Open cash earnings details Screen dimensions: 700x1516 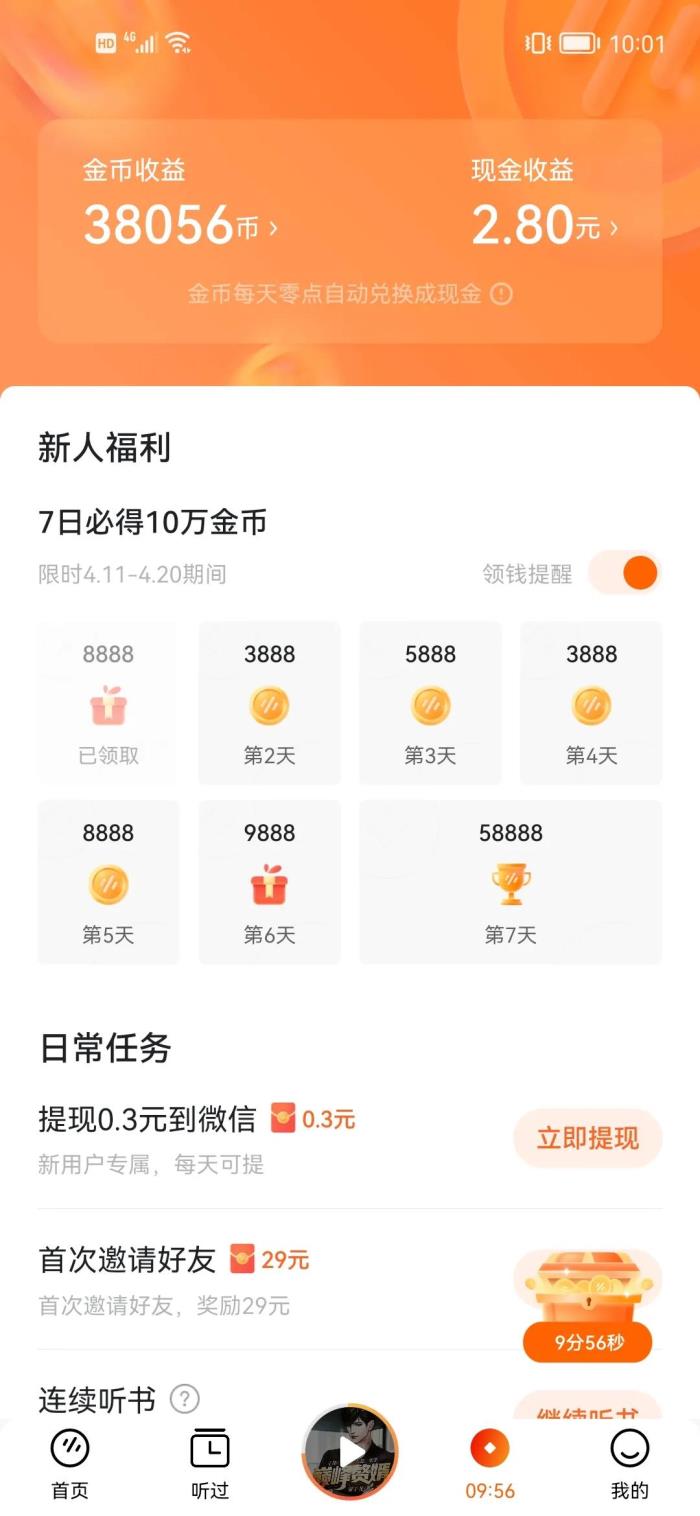pyautogui.click(x=545, y=226)
